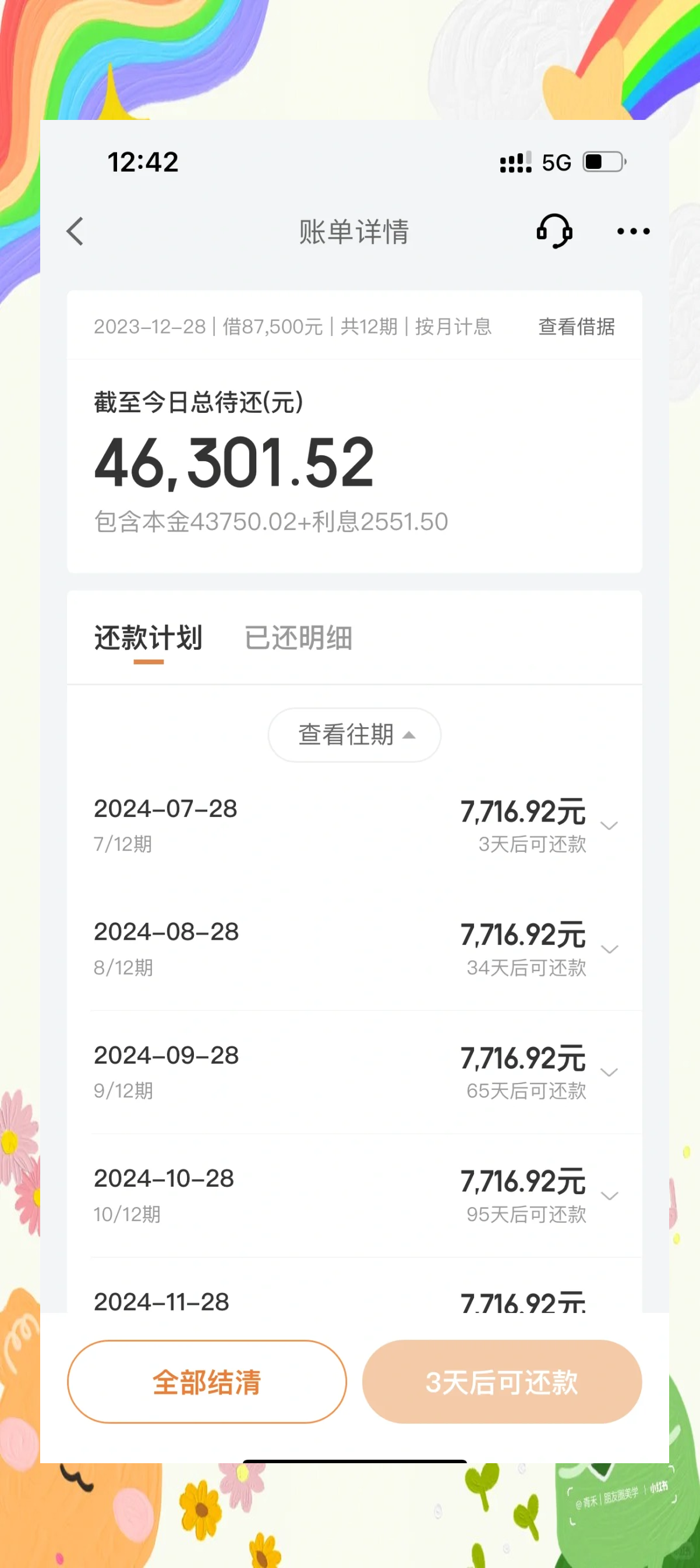Image resolution: width=700 pixels, height=1568 pixels.
Task: Select the 还款计划 tab
Action: click(148, 638)
